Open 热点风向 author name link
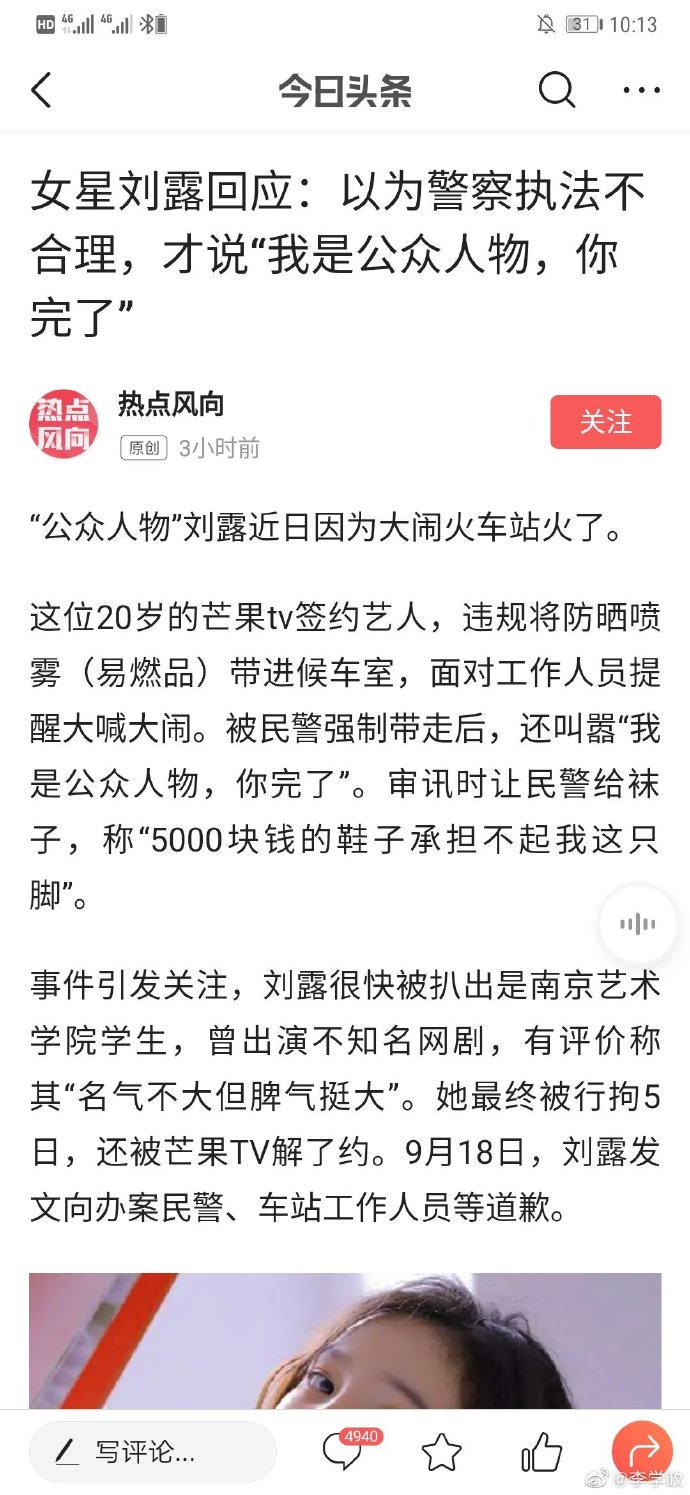Image resolution: width=690 pixels, height=1495 pixels. [x=171, y=404]
